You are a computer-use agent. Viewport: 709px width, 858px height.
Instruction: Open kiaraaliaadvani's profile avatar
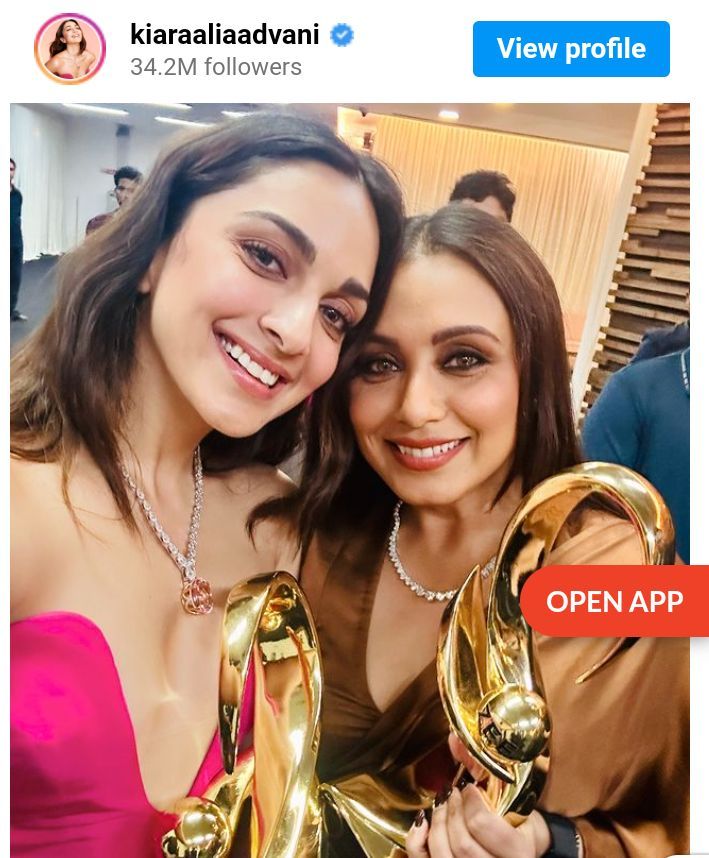[69, 49]
